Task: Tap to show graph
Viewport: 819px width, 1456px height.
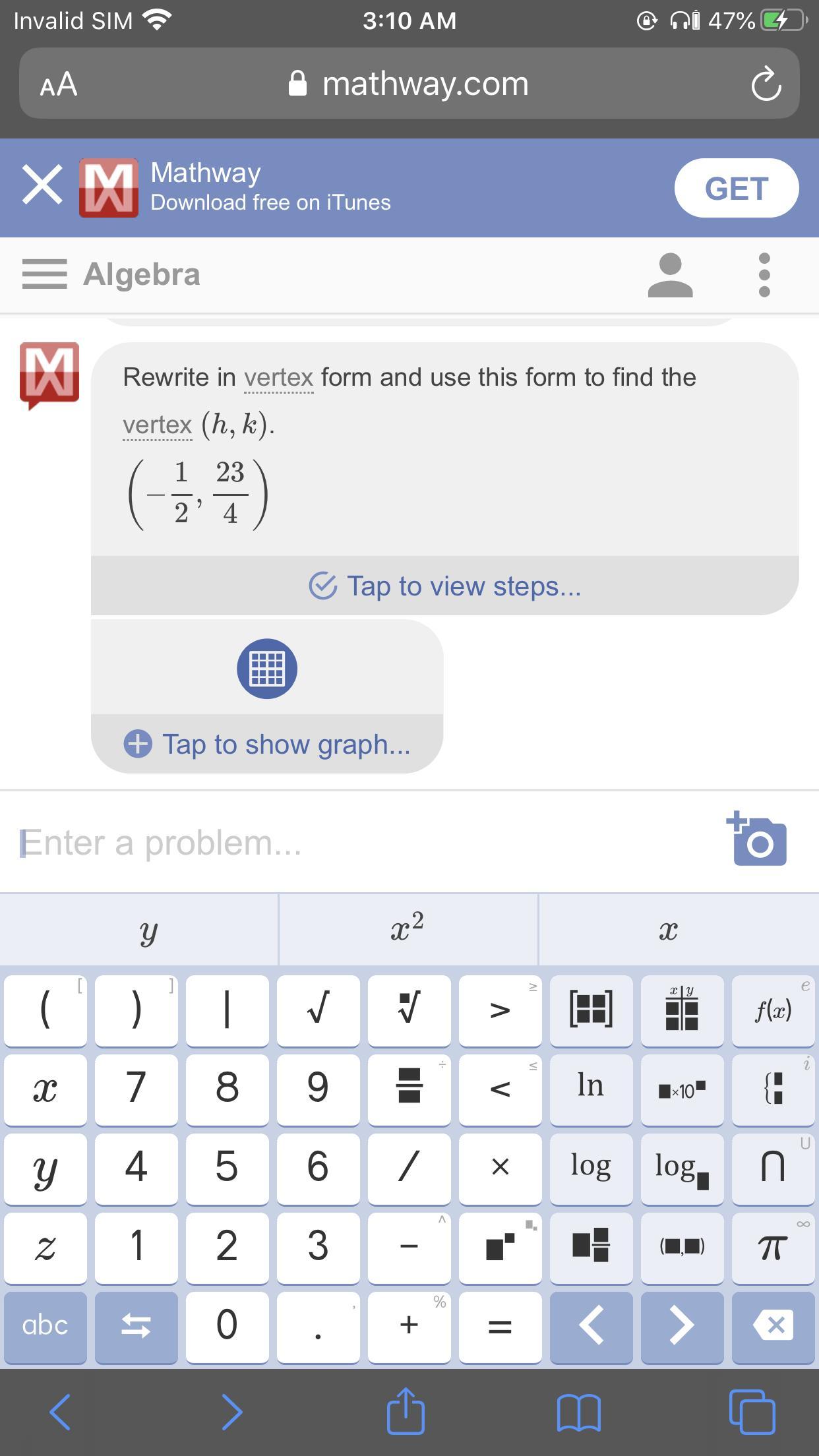Action: point(267,744)
